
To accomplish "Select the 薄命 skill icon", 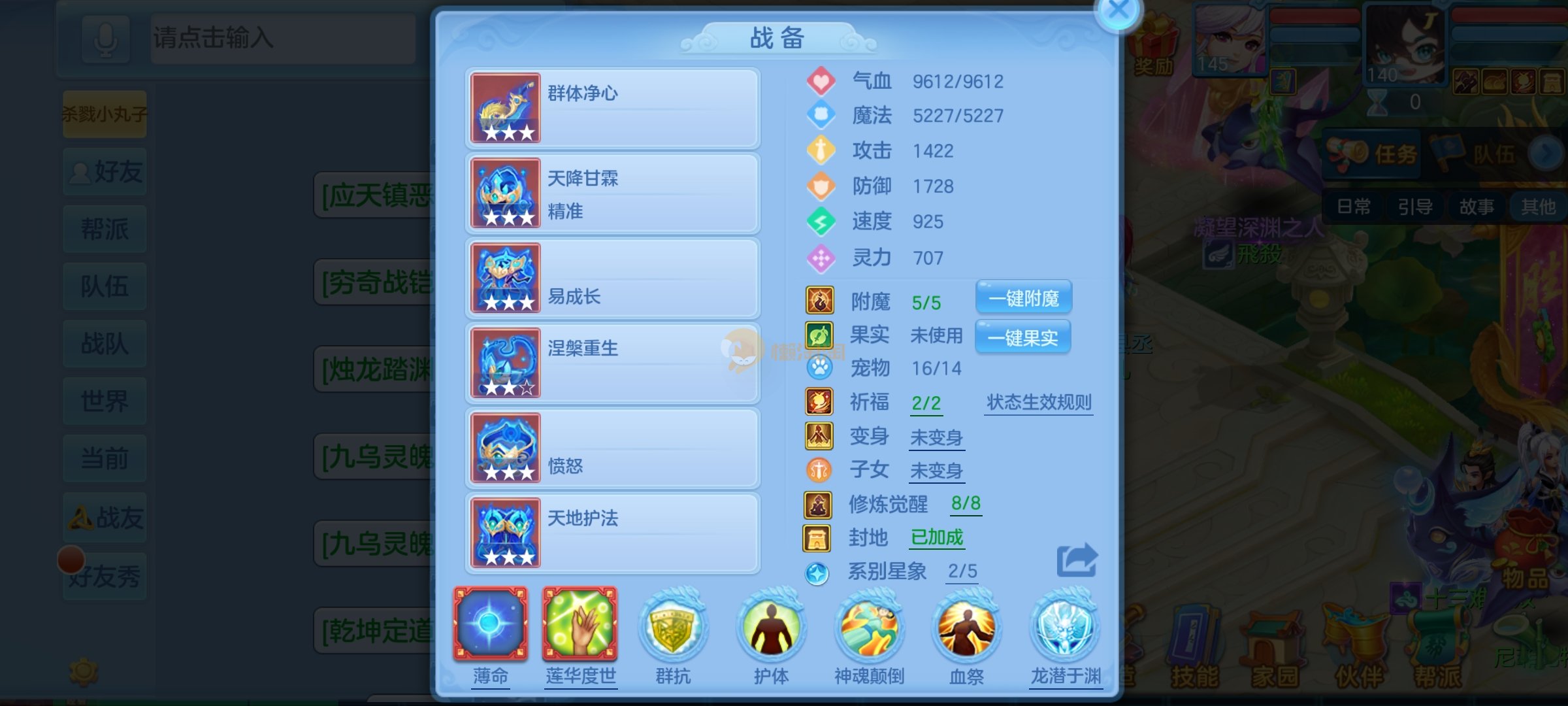I will 491,624.
